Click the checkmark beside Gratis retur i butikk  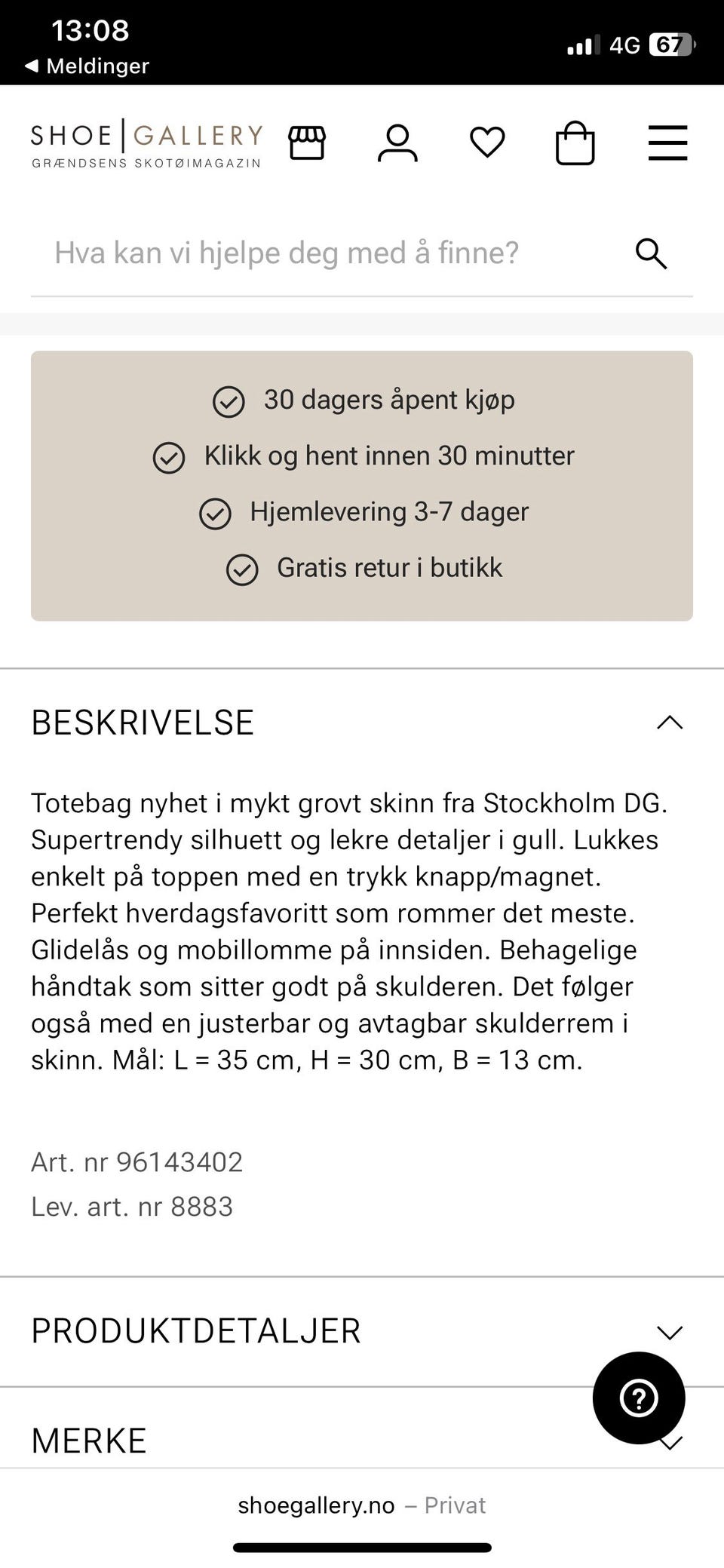242,569
